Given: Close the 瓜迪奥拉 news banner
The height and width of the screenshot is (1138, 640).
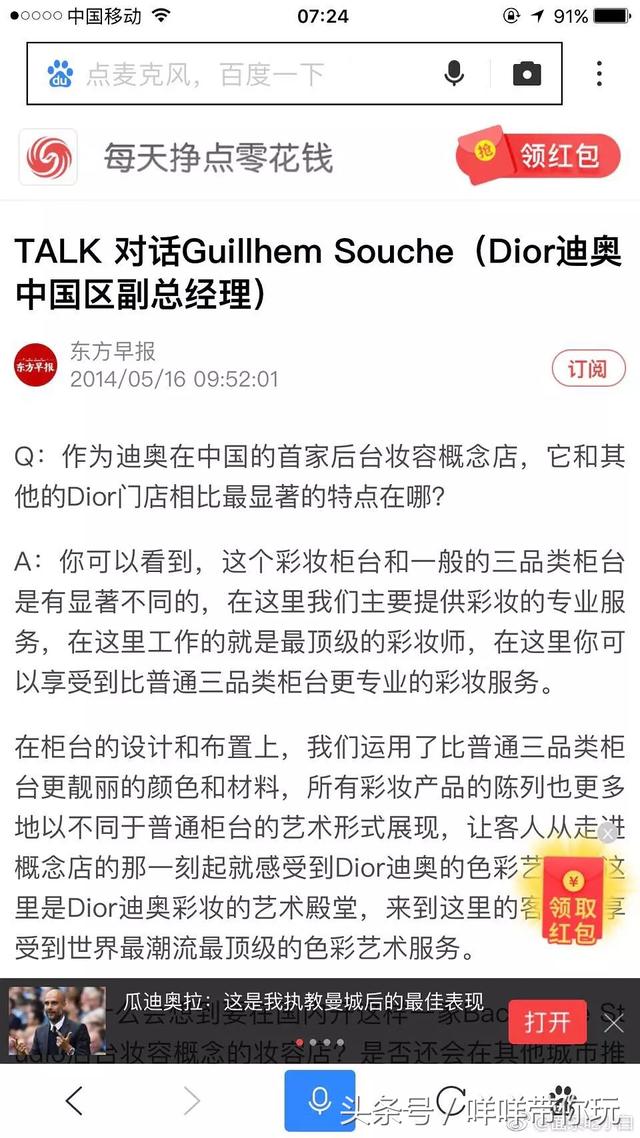Looking at the screenshot, I should (x=613, y=1022).
